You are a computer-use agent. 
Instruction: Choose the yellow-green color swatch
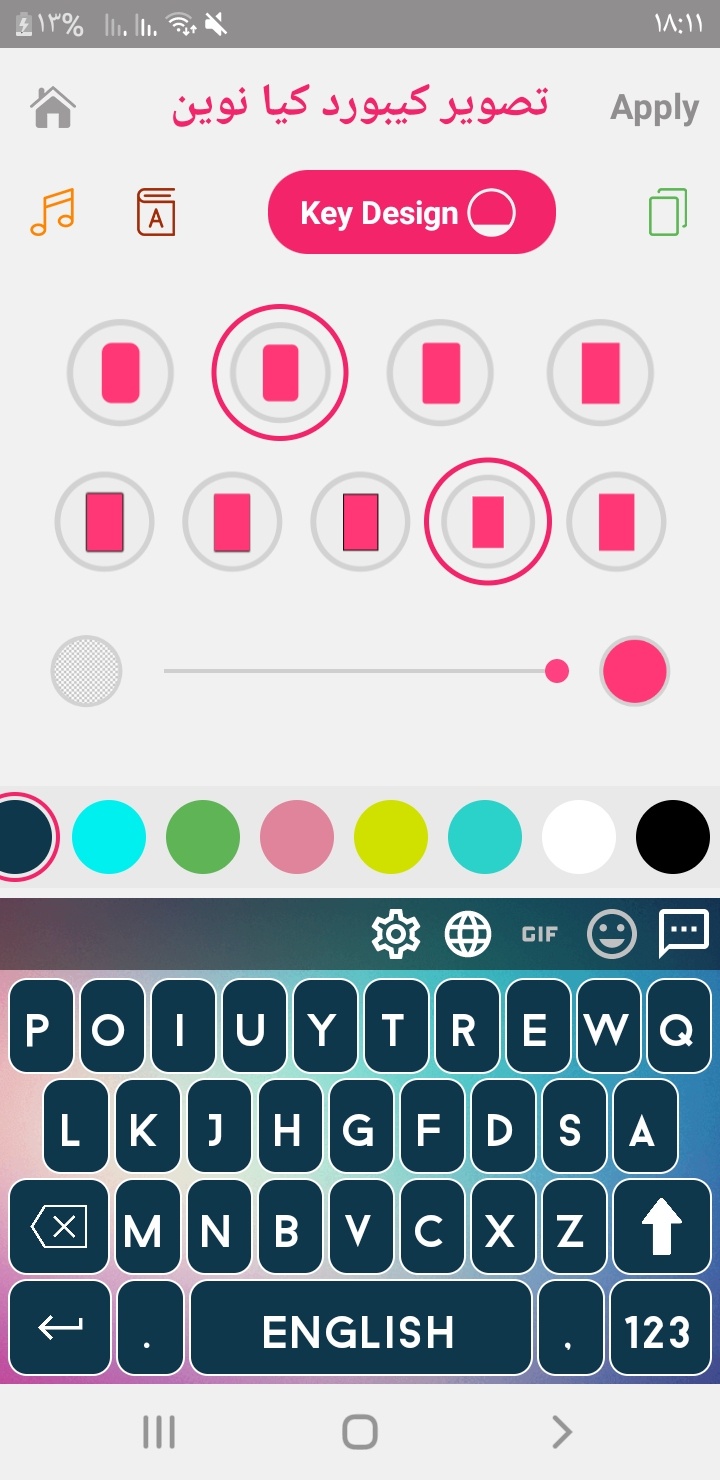[x=391, y=837]
